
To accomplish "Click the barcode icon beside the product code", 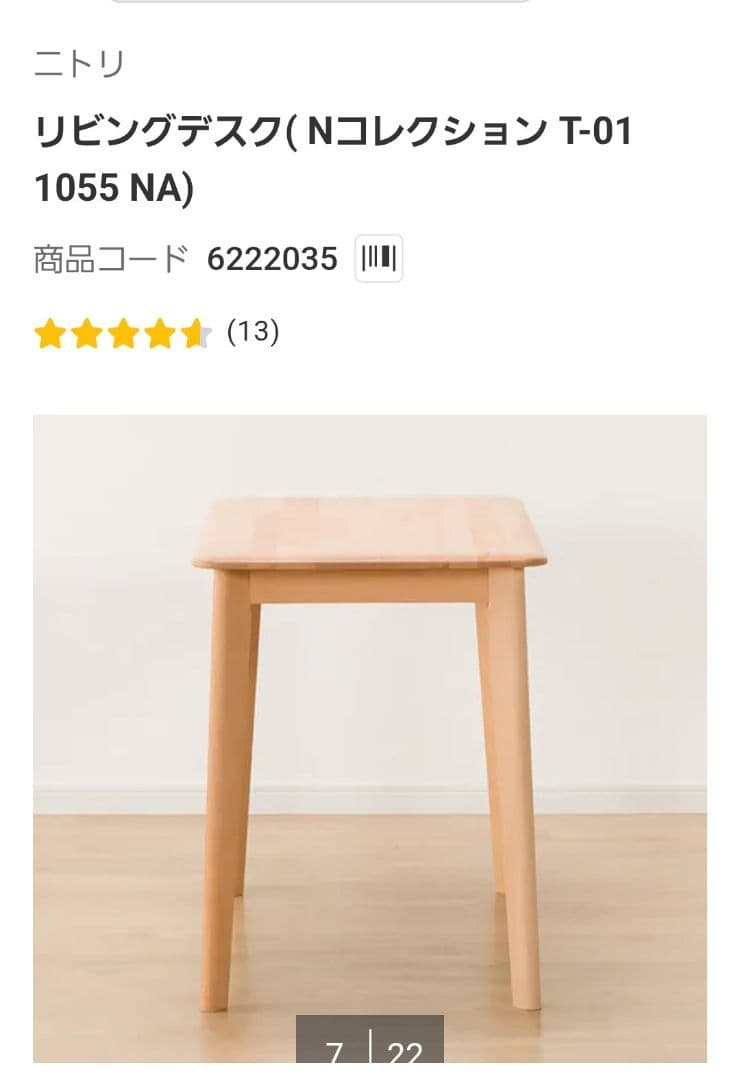I will point(378,257).
